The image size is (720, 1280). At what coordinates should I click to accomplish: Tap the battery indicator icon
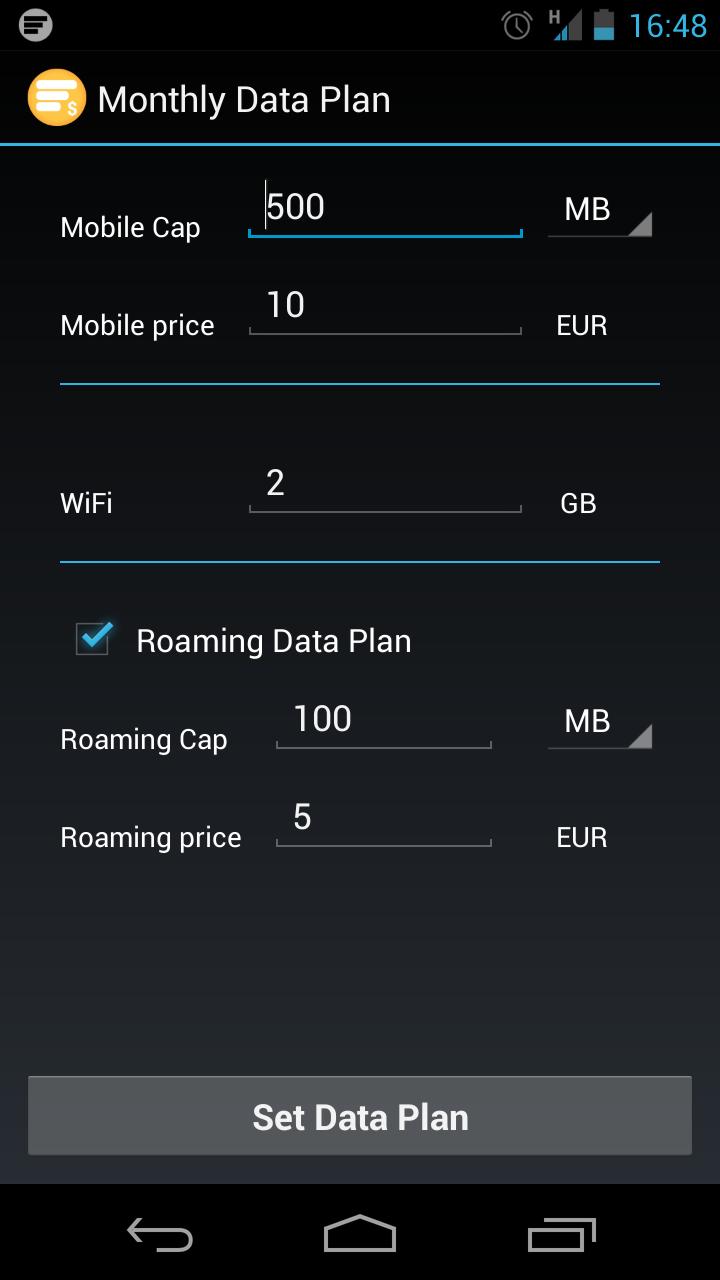[x=604, y=25]
